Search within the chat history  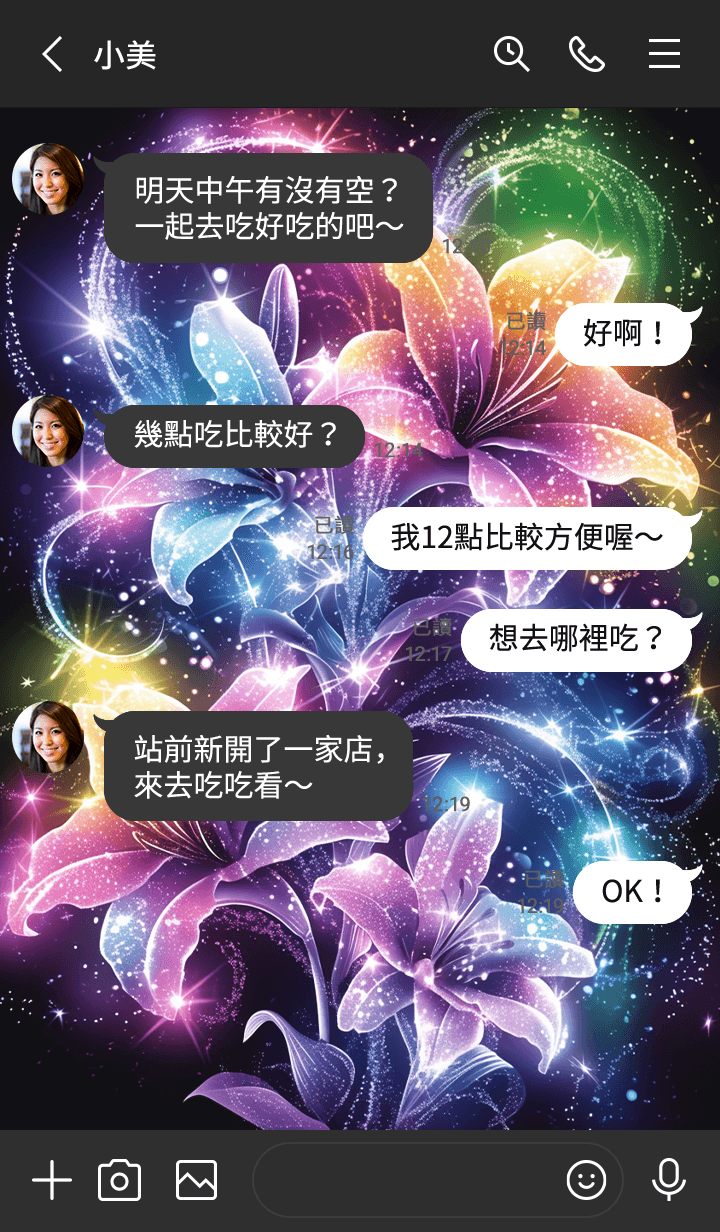(511, 54)
